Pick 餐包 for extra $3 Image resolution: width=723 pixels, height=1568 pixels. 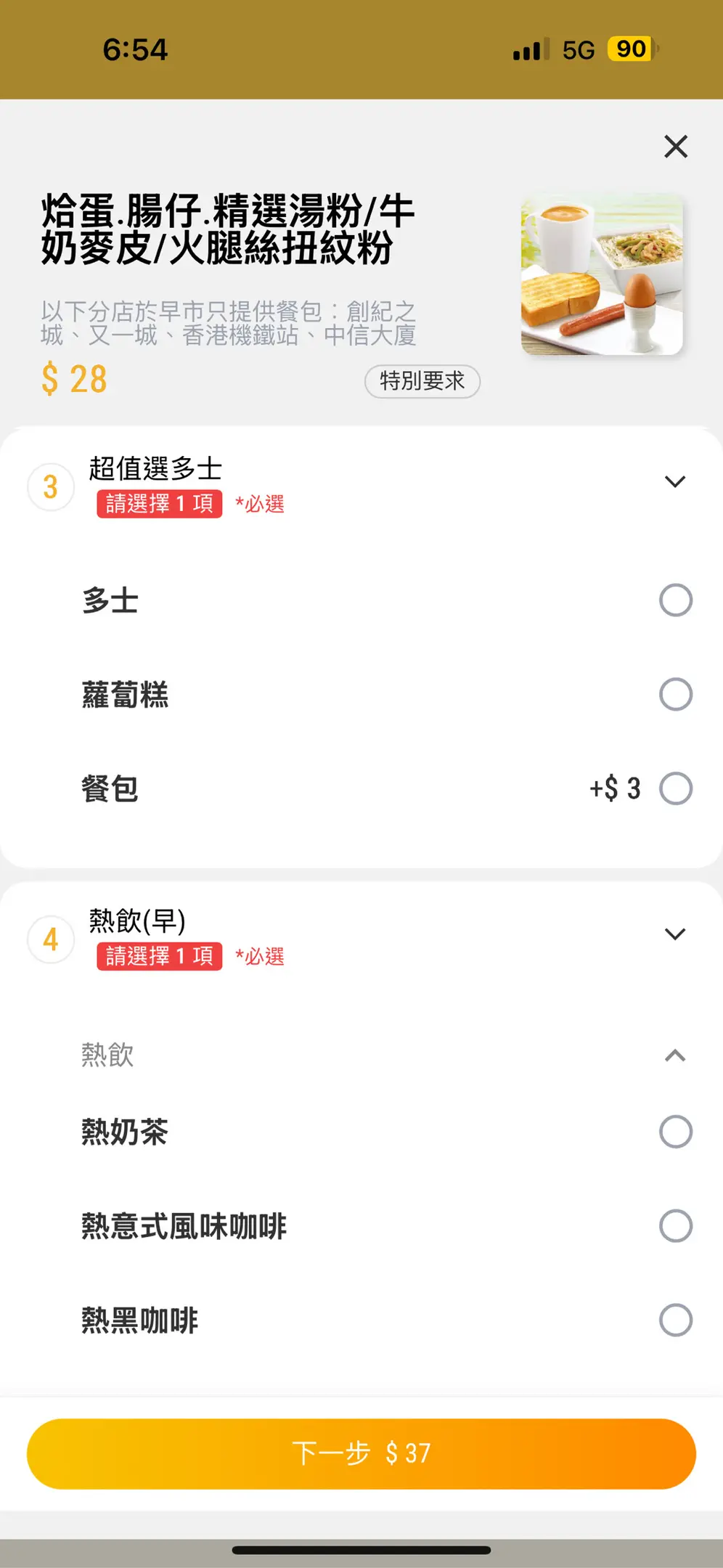(x=675, y=789)
